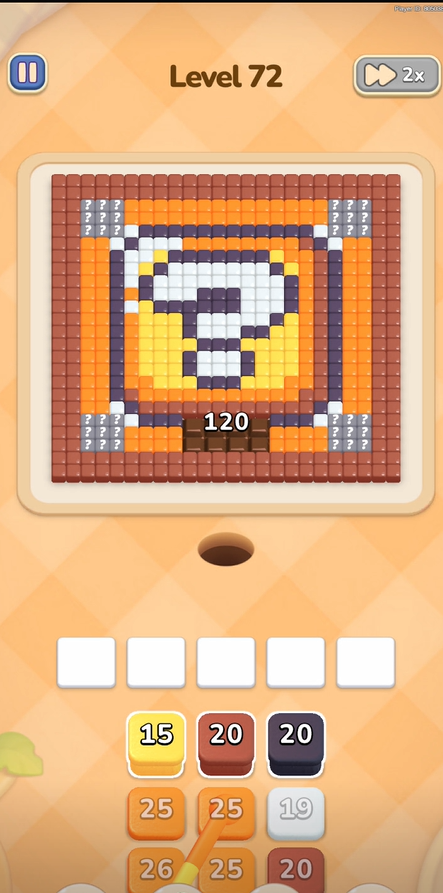Select the yellow block numbered 15
This screenshot has width=443, height=893.
pos(156,744)
